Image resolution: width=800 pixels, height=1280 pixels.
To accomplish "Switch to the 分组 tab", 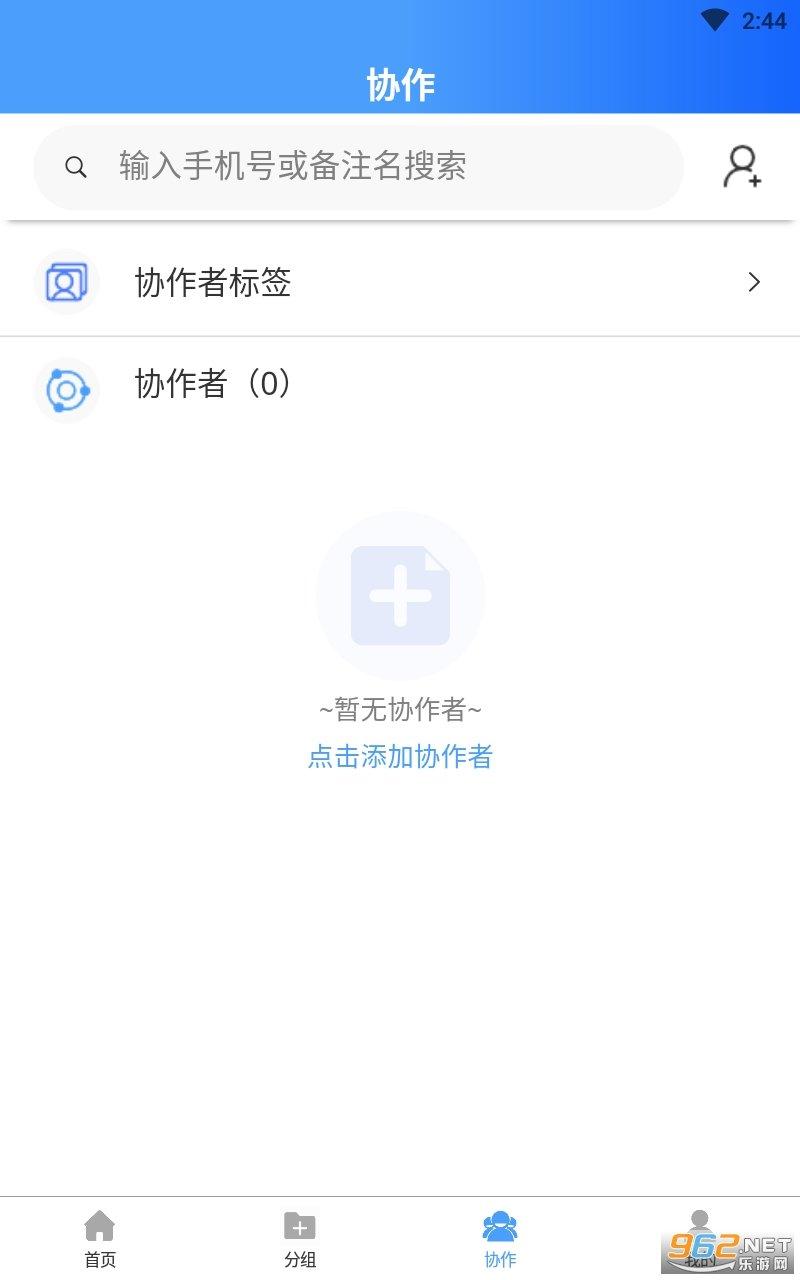I will tap(300, 1240).
